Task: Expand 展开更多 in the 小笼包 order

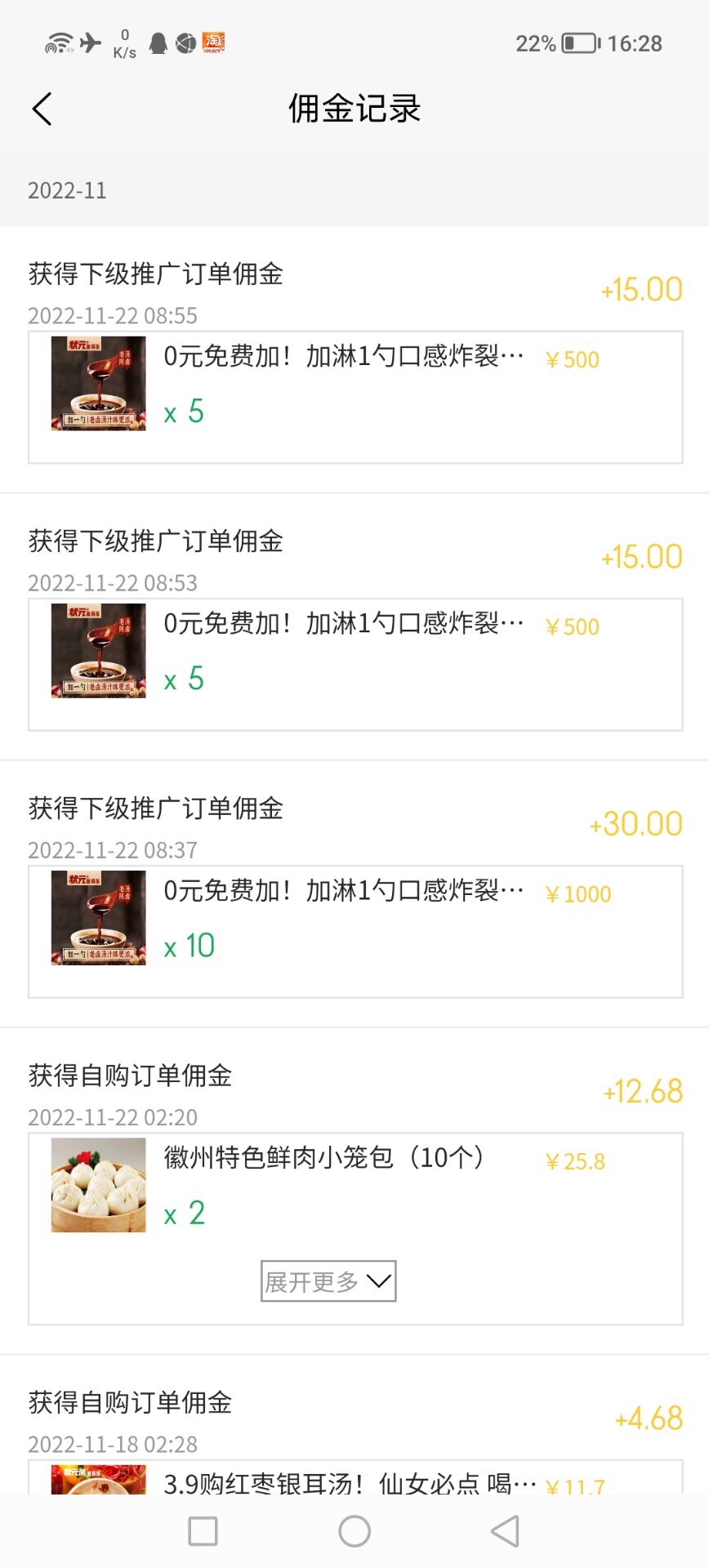Action: coord(328,1281)
